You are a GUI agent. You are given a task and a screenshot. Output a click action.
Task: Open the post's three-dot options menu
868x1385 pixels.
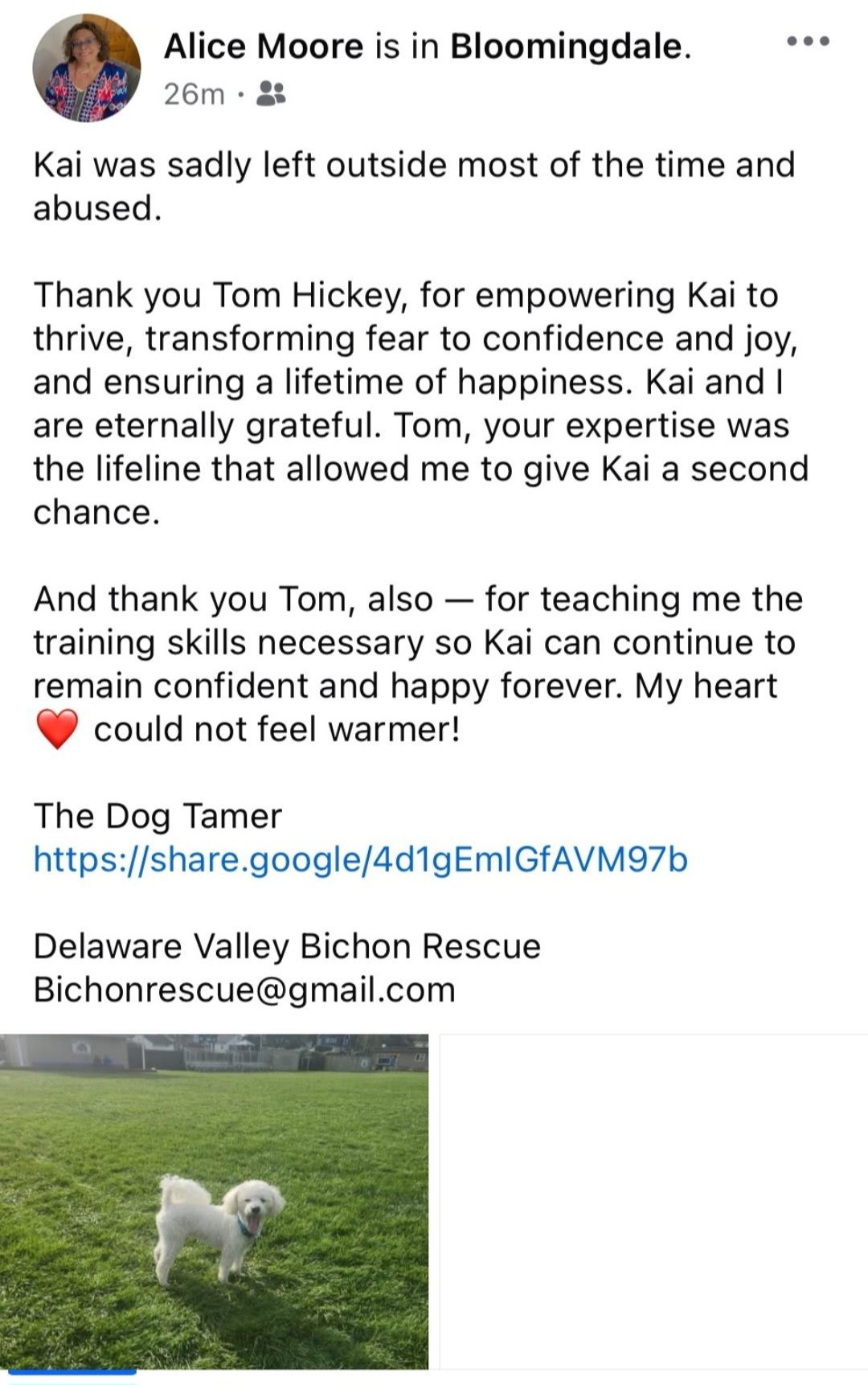click(x=808, y=42)
